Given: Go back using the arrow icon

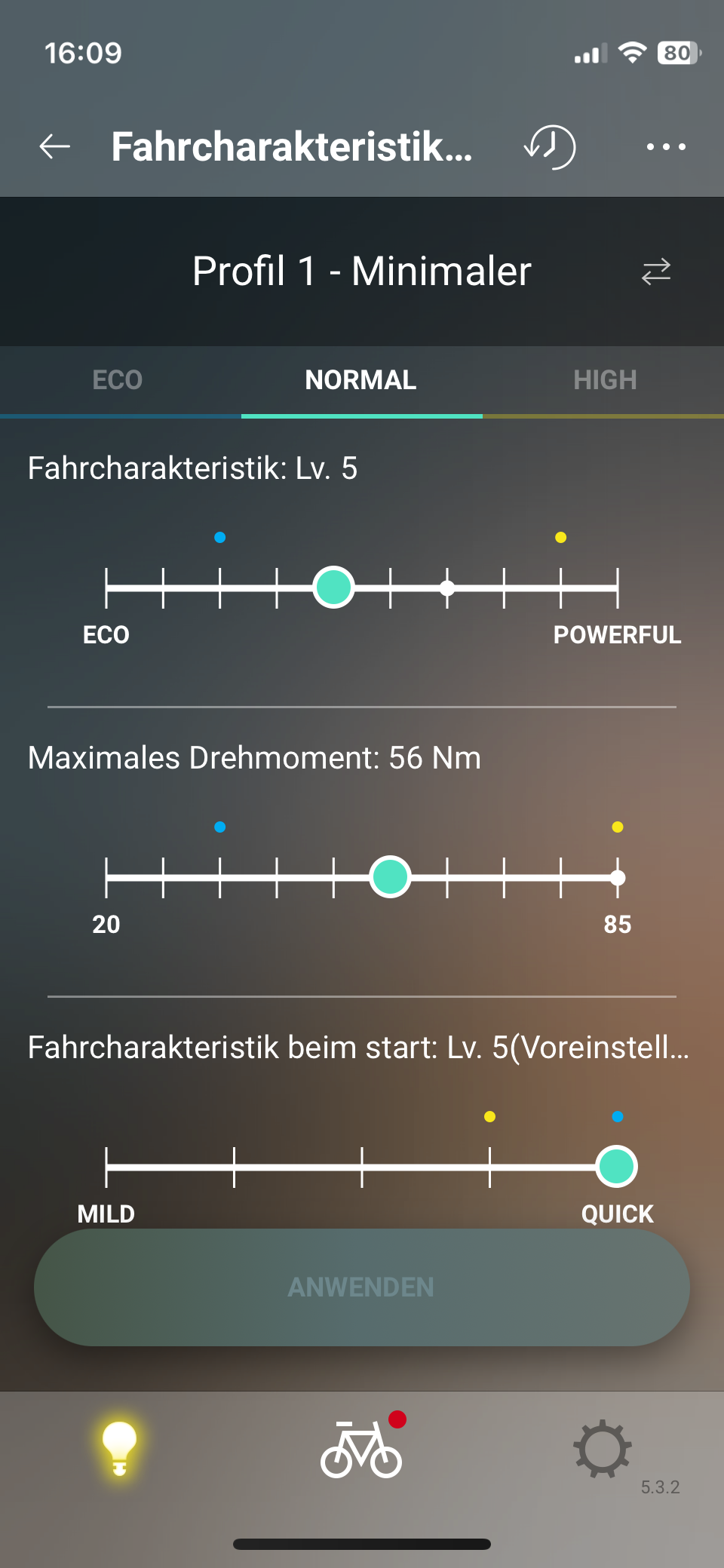Looking at the screenshot, I should tap(55, 146).
